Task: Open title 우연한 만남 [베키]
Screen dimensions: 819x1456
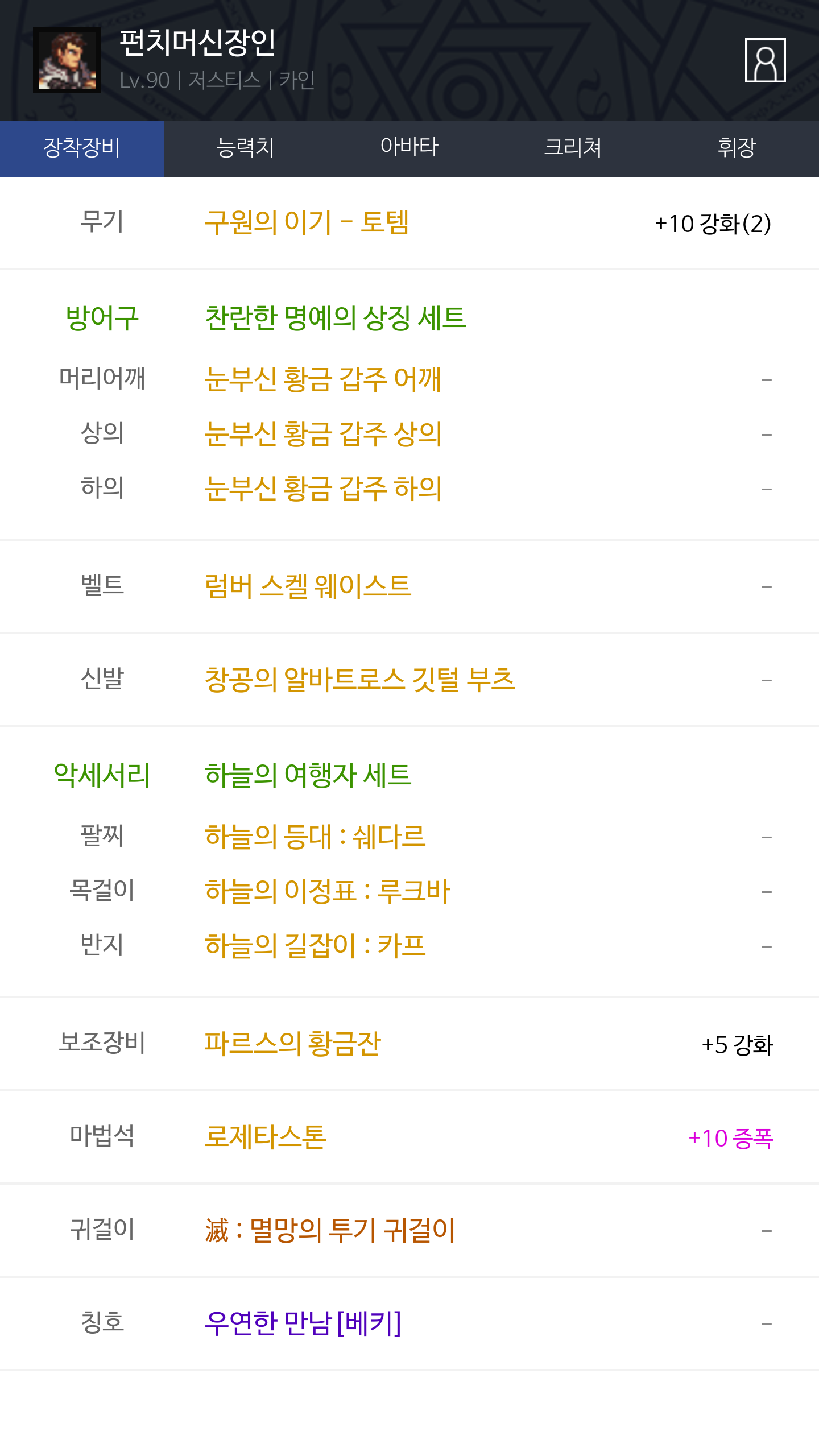Action: [303, 1323]
